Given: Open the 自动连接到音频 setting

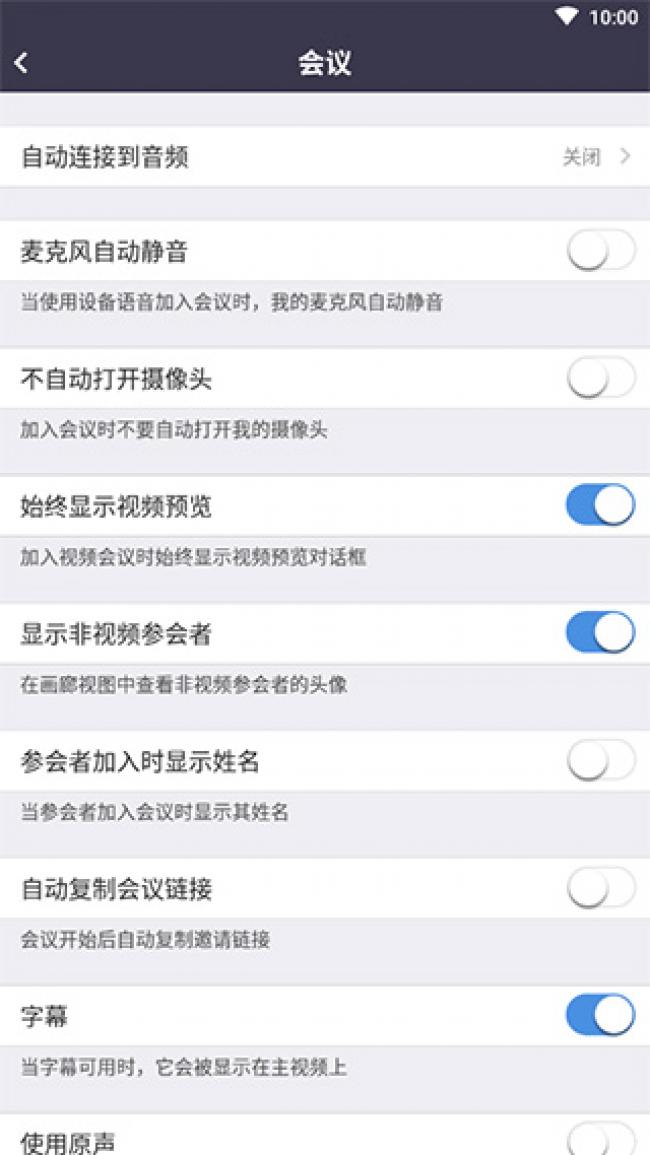Looking at the screenshot, I should point(325,156).
